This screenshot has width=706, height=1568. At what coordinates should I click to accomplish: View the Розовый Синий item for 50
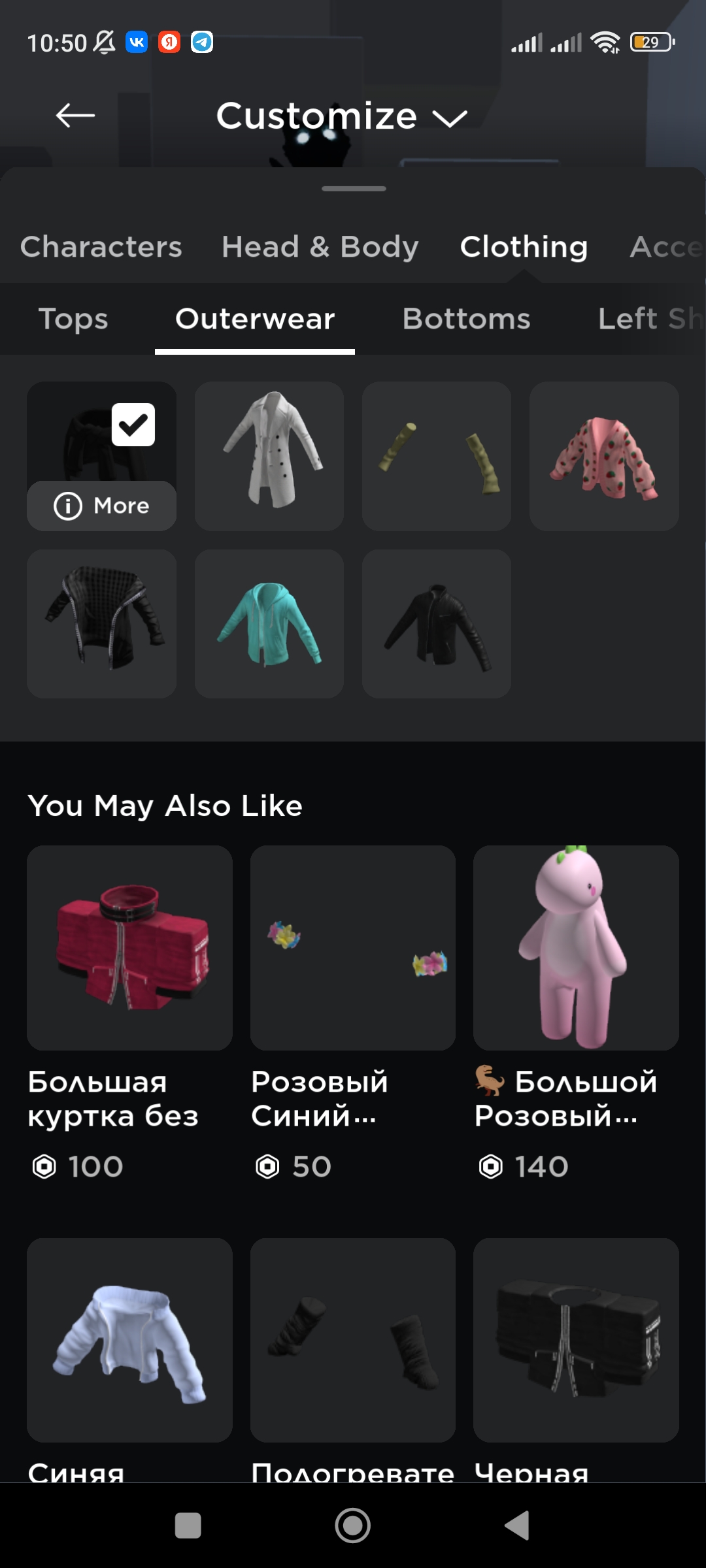tap(353, 947)
